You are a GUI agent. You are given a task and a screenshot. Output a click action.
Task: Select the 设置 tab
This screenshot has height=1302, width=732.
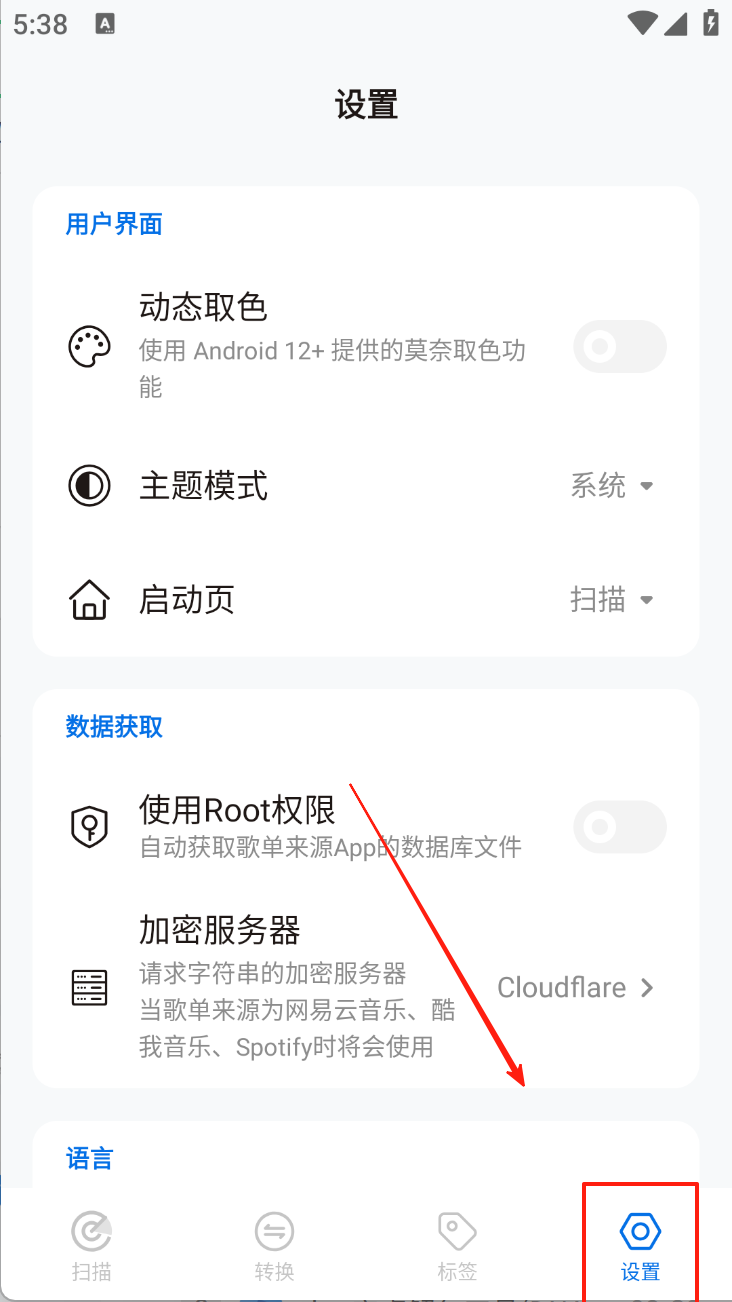point(640,1245)
